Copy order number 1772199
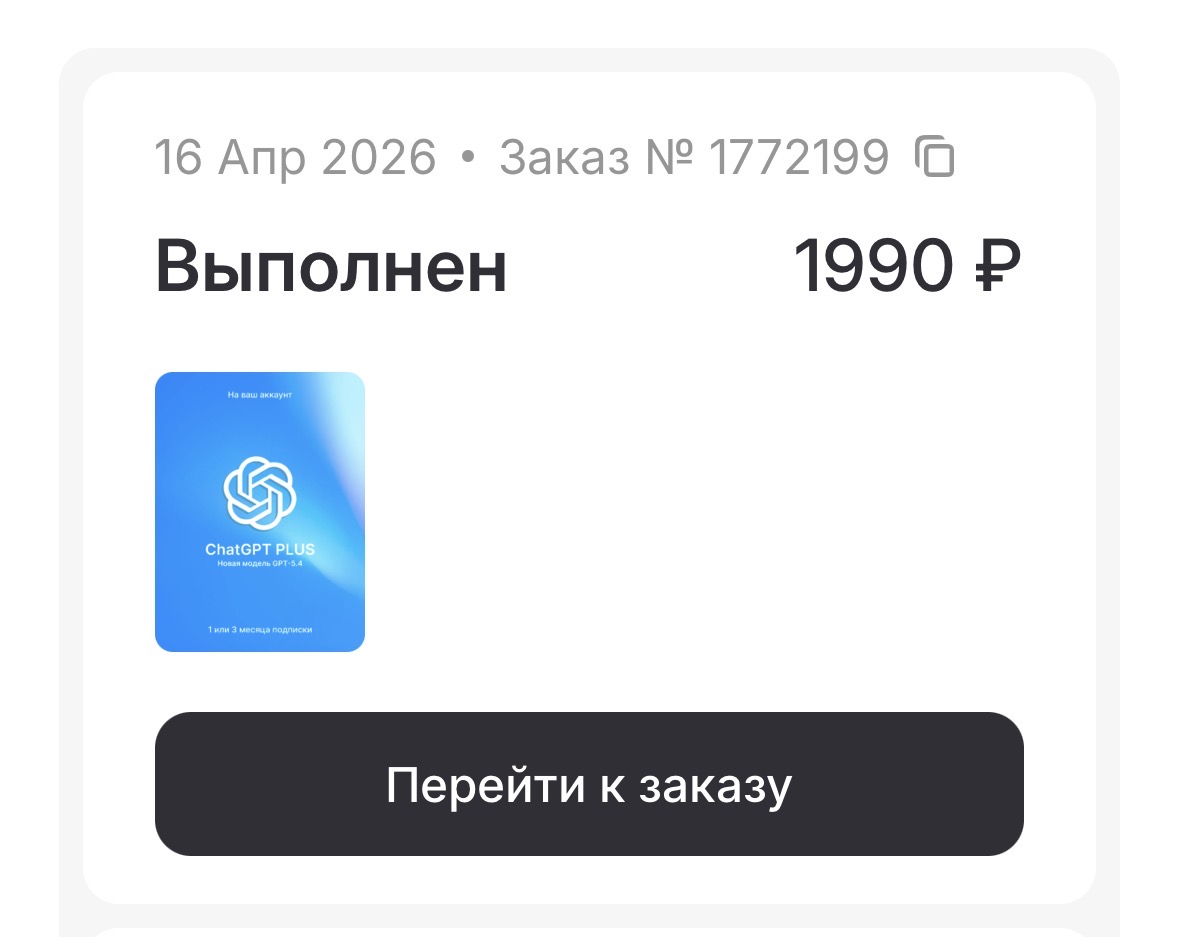1179x937 pixels. coord(936,158)
